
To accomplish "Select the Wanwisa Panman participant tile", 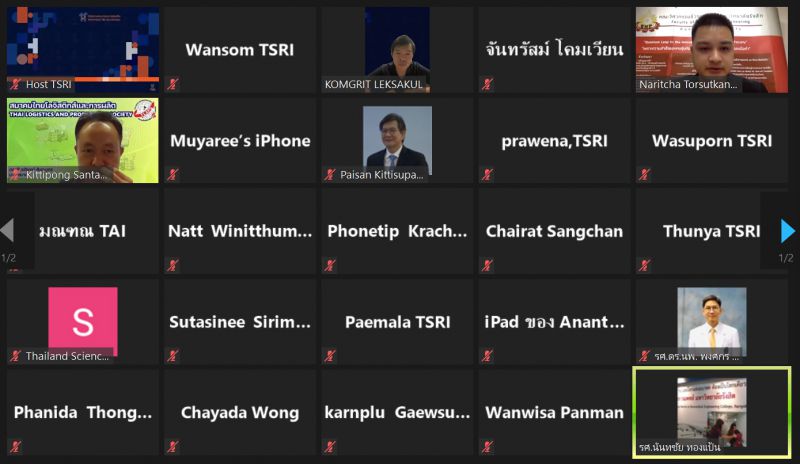I will (554, 412).
